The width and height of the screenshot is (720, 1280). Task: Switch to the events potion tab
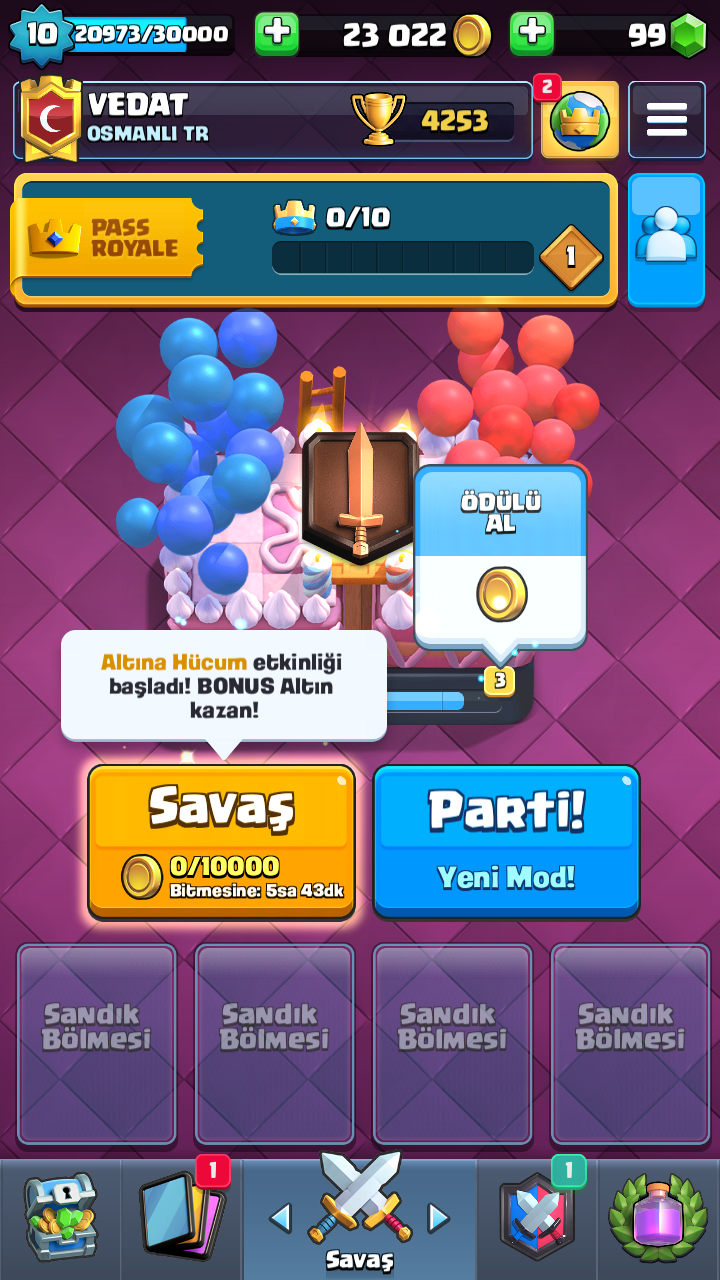click(x=658, y=1218)
